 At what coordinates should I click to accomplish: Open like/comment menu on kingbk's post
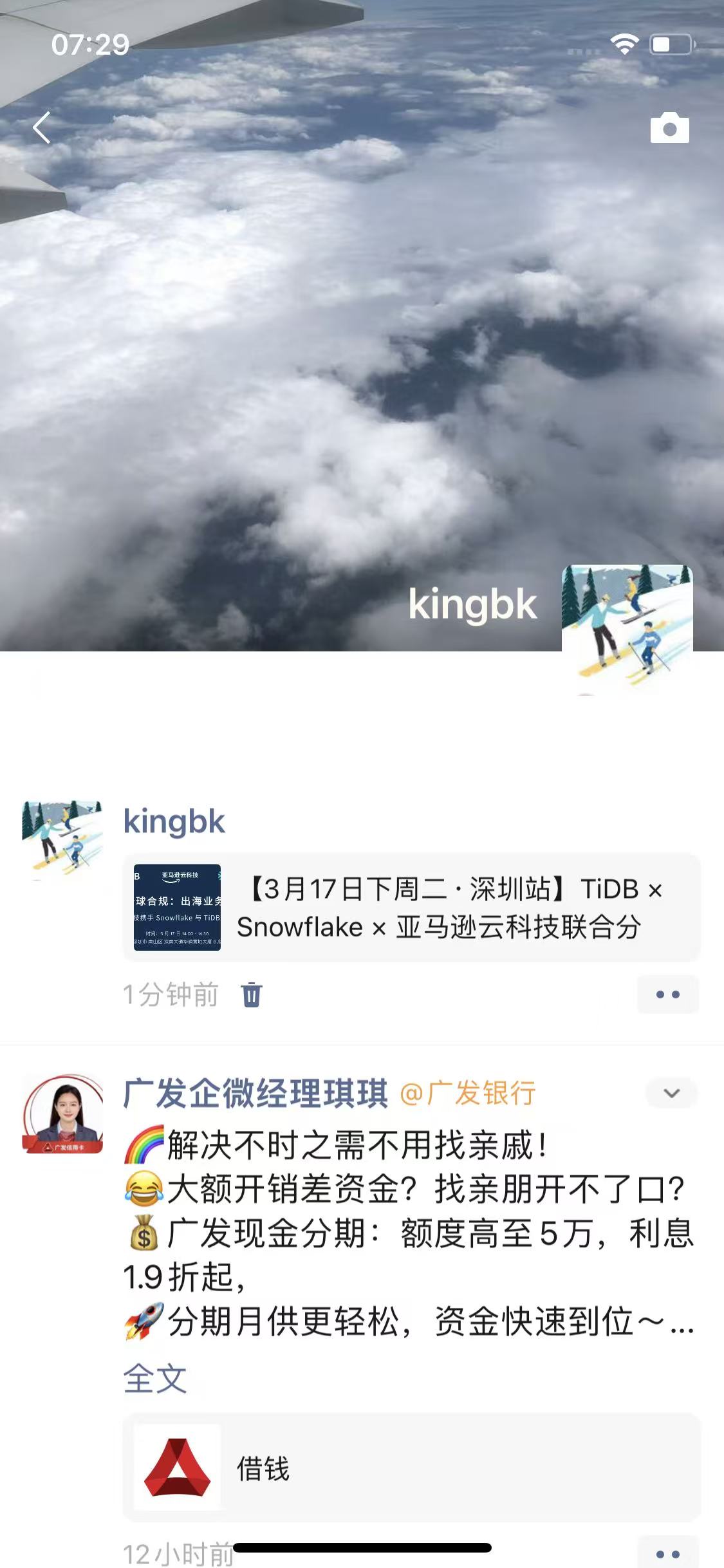coord(667,994)
